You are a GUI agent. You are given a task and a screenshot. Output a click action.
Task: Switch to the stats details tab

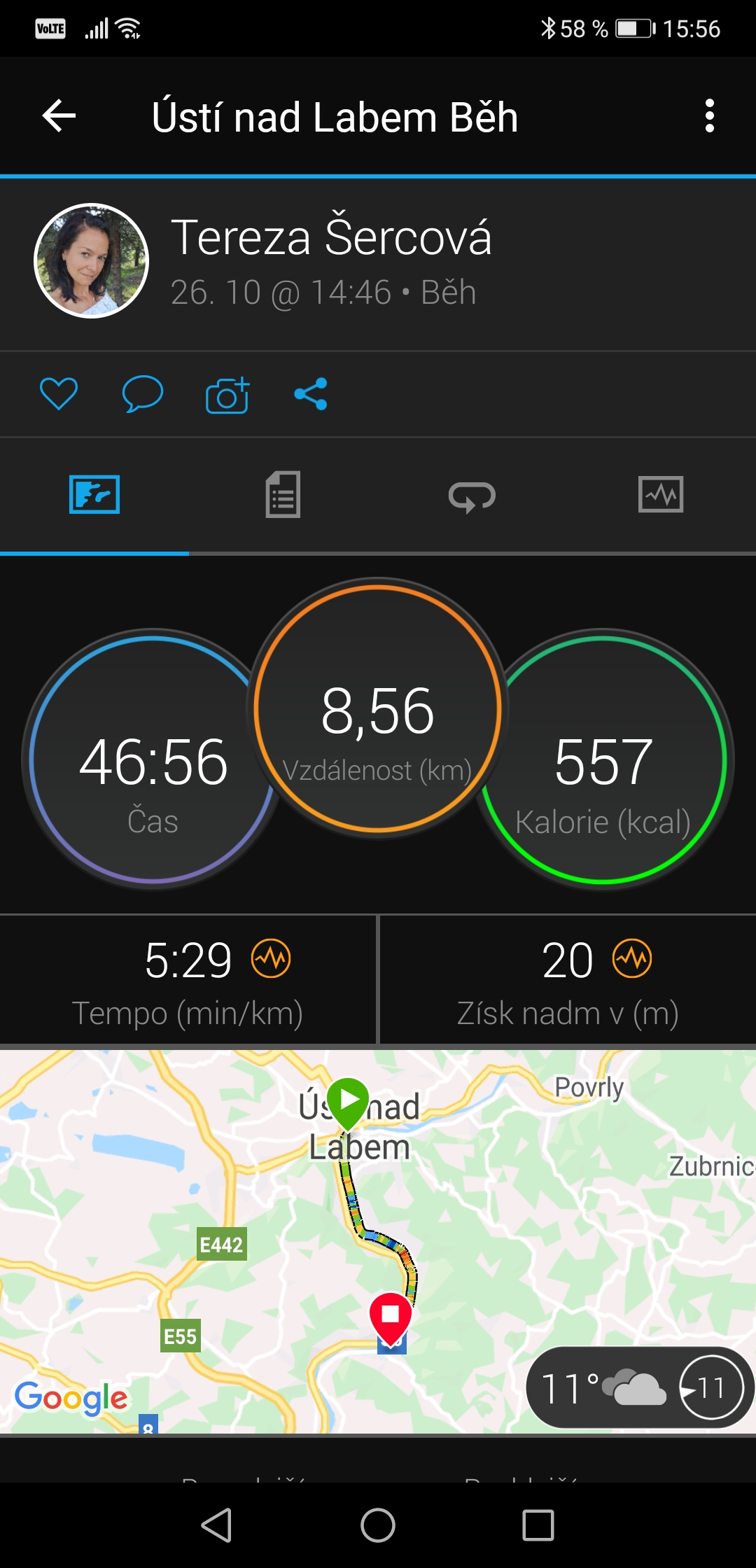[283, 495]
